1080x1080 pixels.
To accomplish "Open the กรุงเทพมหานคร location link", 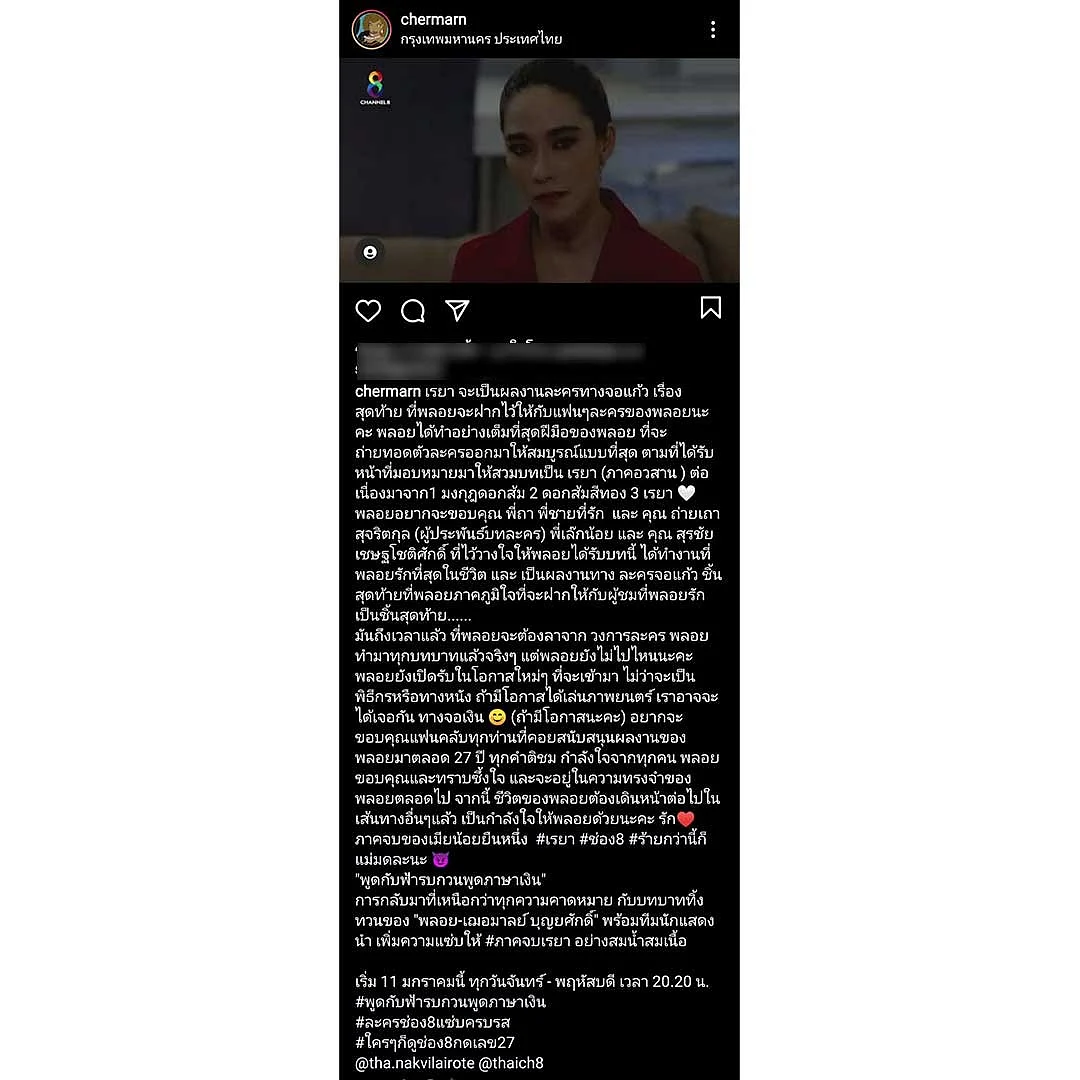I will click(480, 39).
